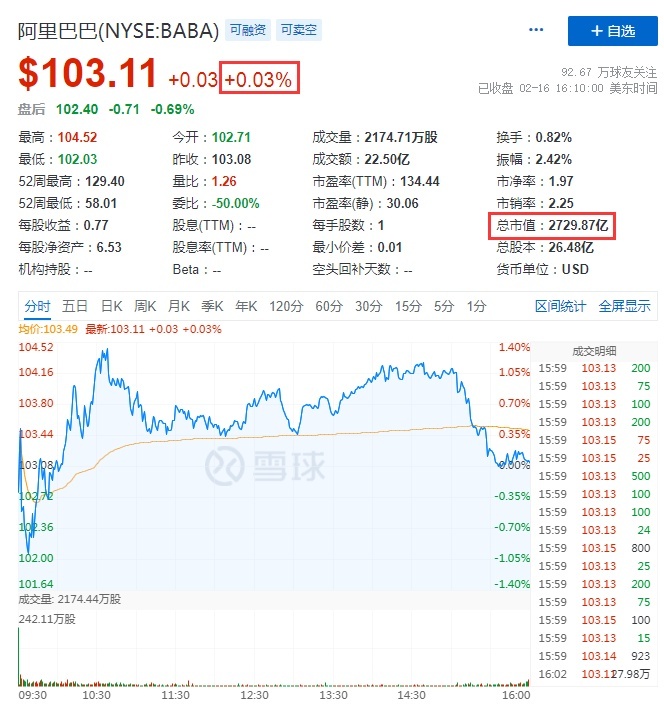The image size is (664, 713).
Task: Show the 1分 one-minute chart
Action: pos(477,306)
